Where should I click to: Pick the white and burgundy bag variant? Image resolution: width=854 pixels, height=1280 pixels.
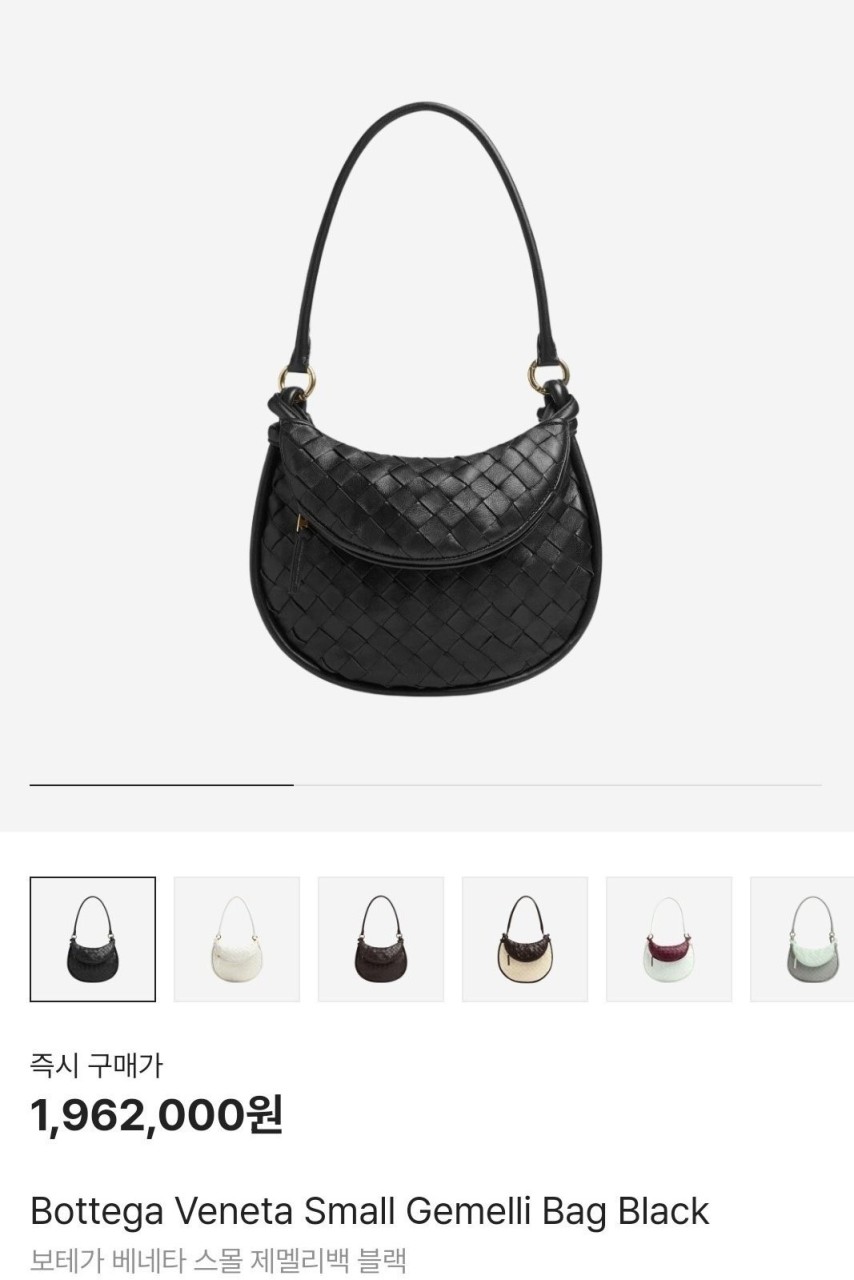click(x=669, y=939)
